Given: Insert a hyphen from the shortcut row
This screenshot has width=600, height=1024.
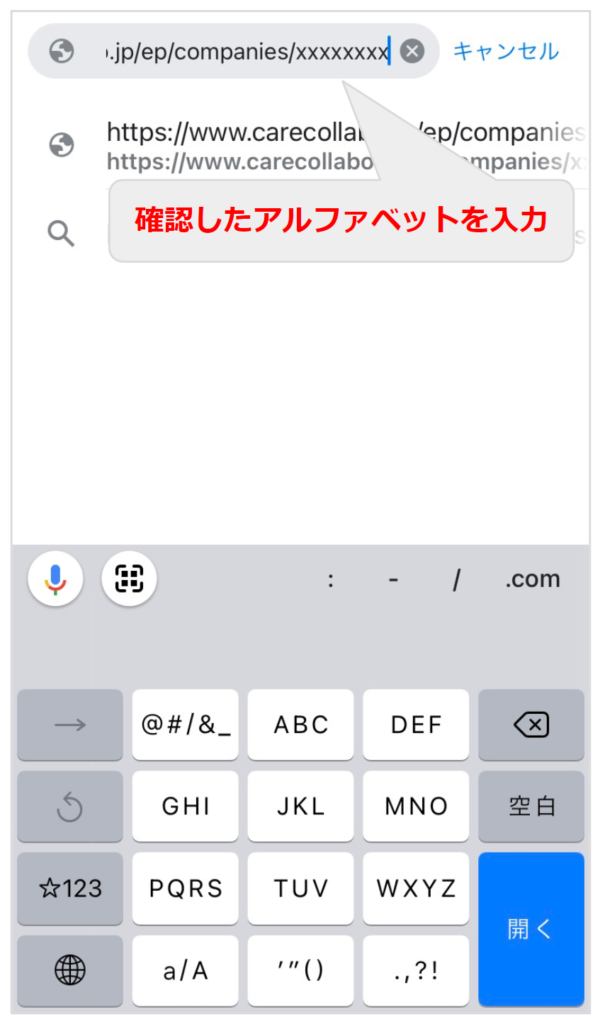Looking at the screenshot, I should pyautogui.click(x=393, y=579).
